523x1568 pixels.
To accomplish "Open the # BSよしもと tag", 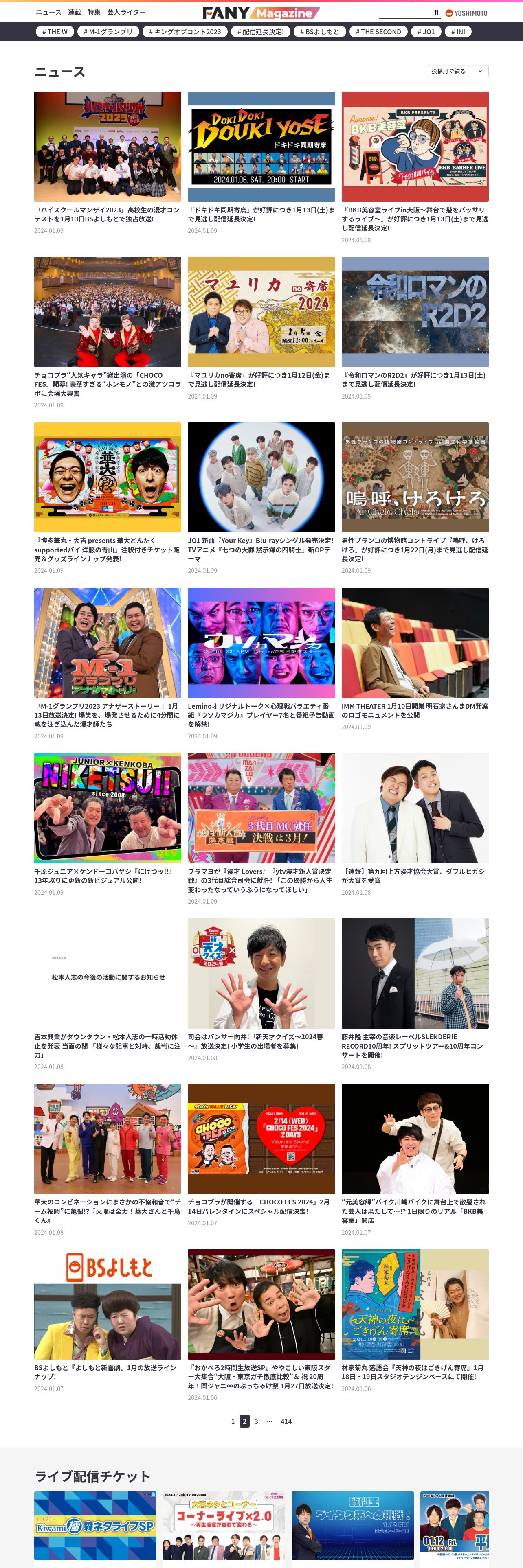I will (x=319, y=32).
